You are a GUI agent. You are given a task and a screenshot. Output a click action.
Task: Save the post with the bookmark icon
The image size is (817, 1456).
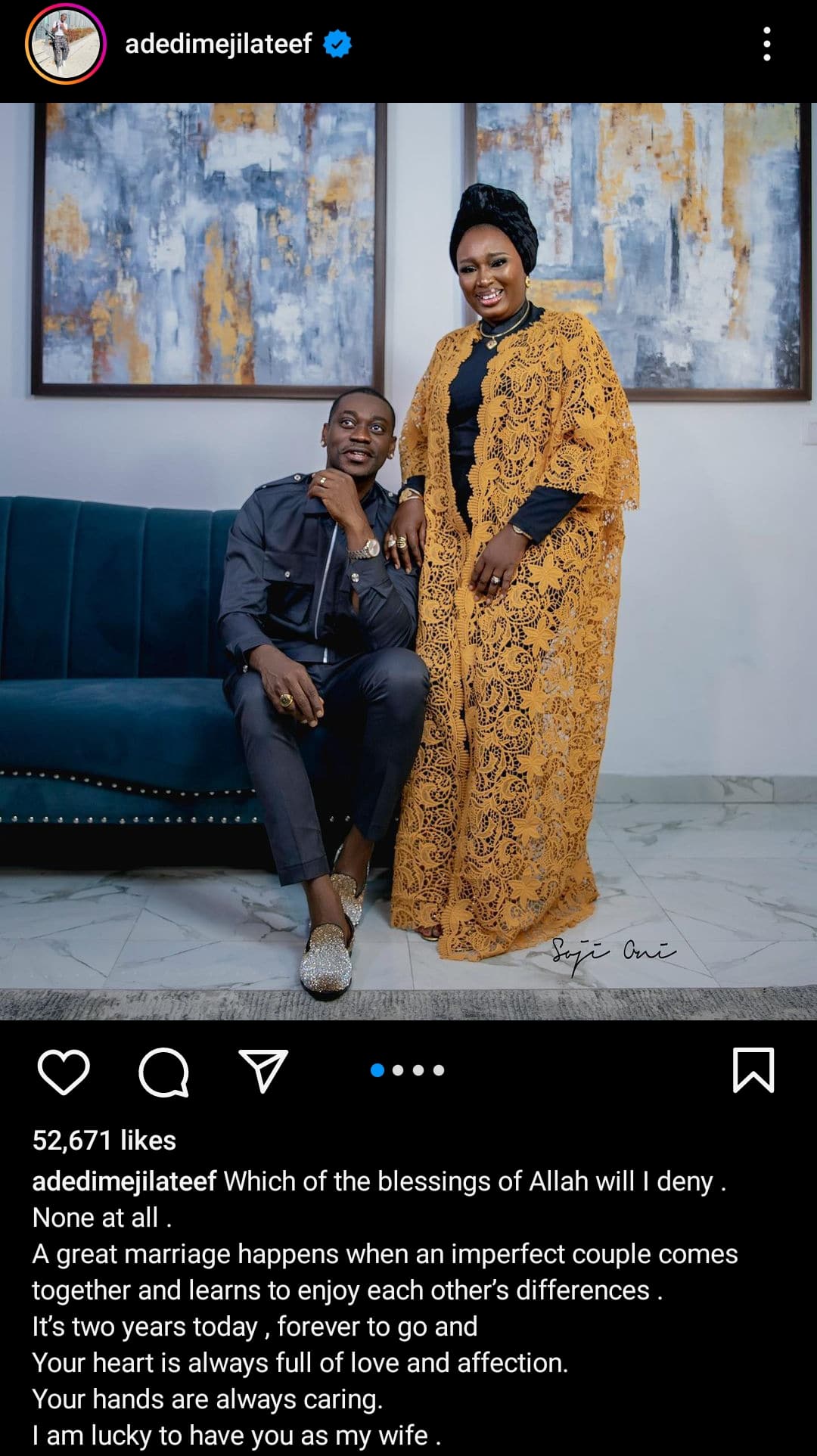coord(753,1070)
